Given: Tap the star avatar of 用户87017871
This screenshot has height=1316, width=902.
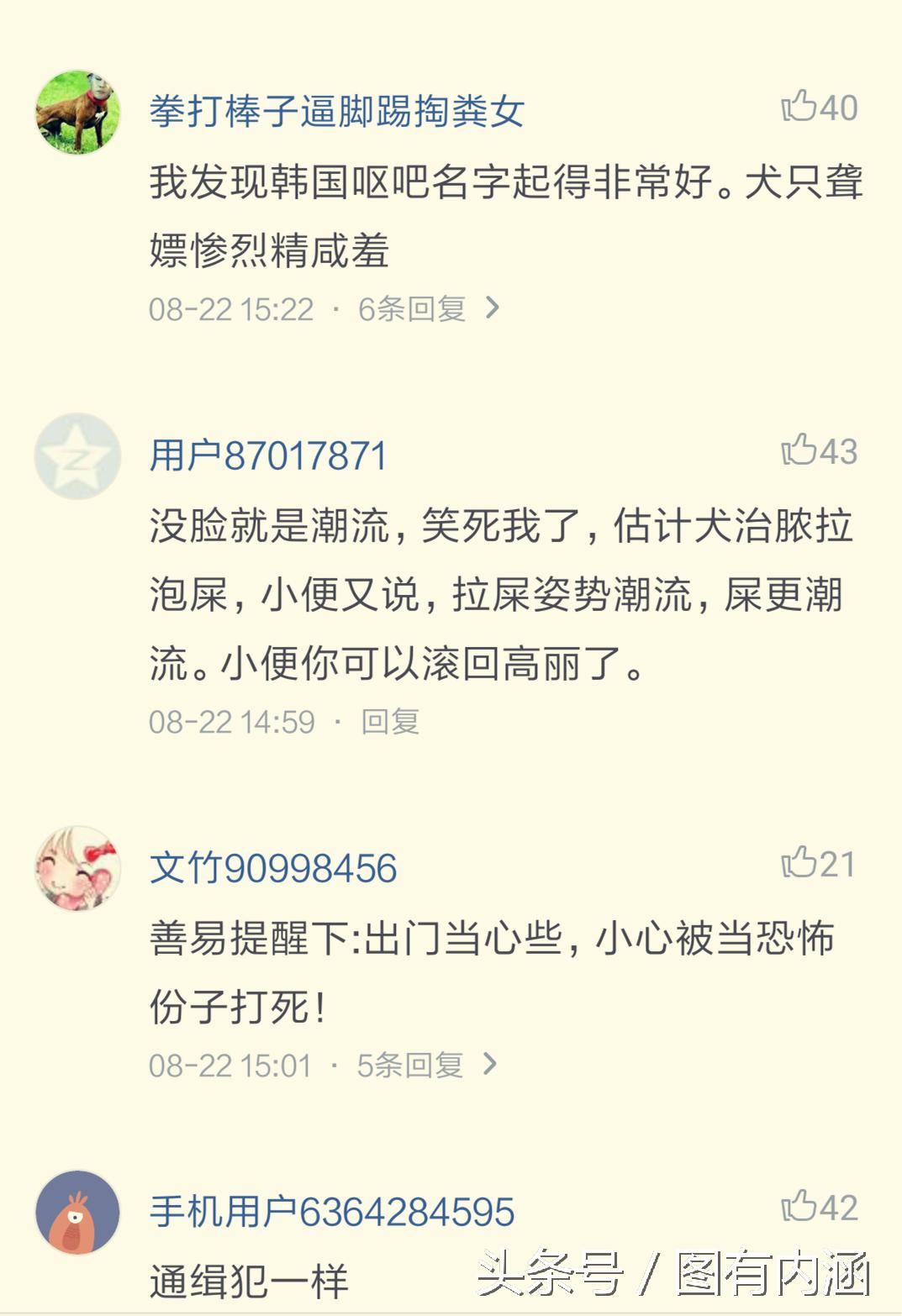Looking at the screenshot, I should coord(77,456).
